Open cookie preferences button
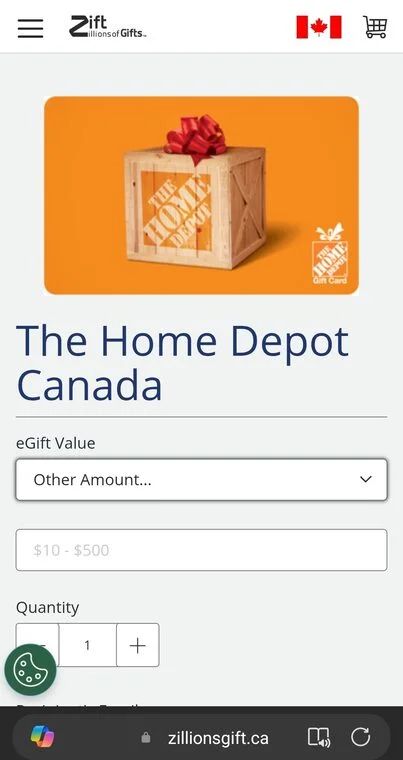 point(30,670)
